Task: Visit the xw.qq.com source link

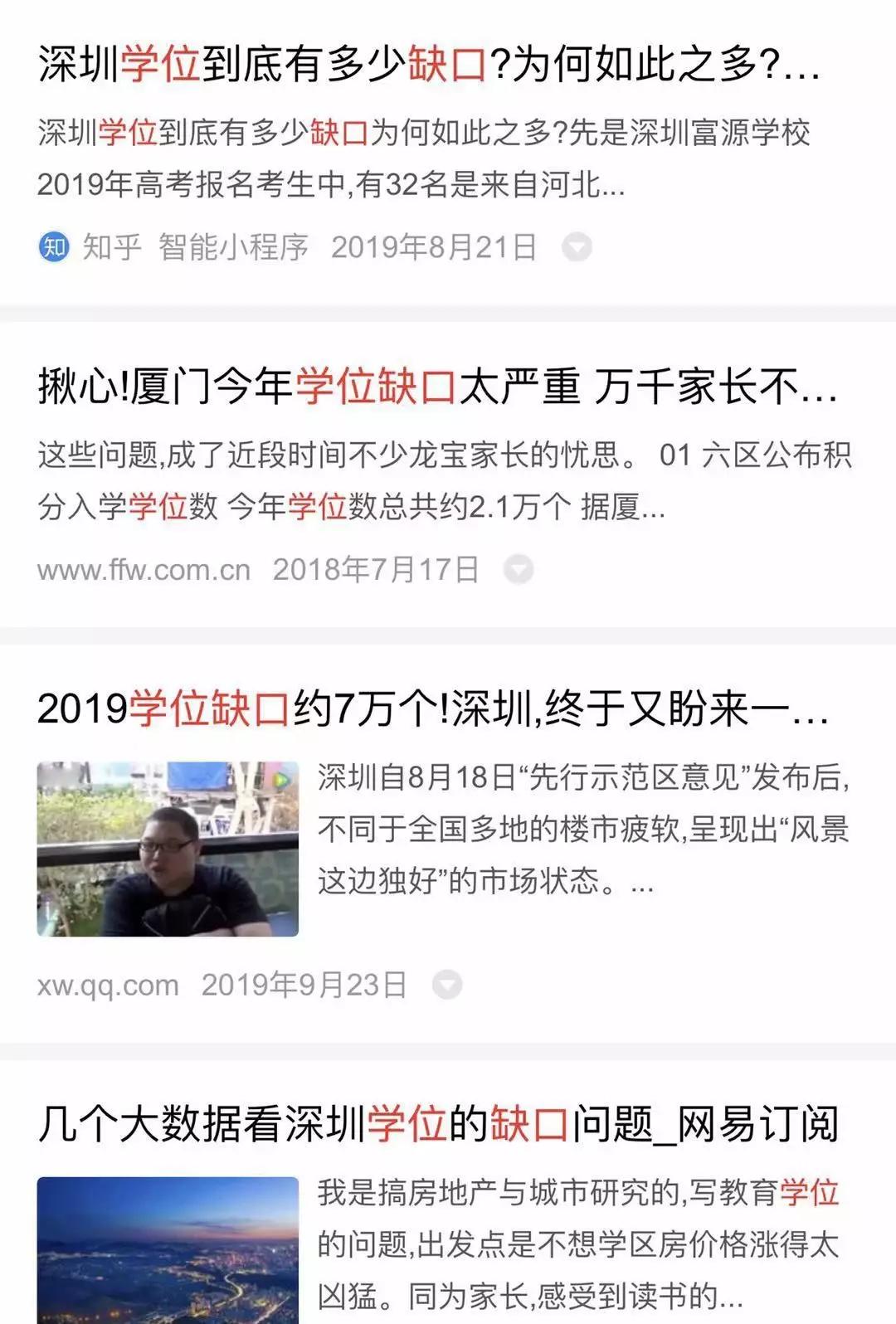Action: (x=106, y=984)
